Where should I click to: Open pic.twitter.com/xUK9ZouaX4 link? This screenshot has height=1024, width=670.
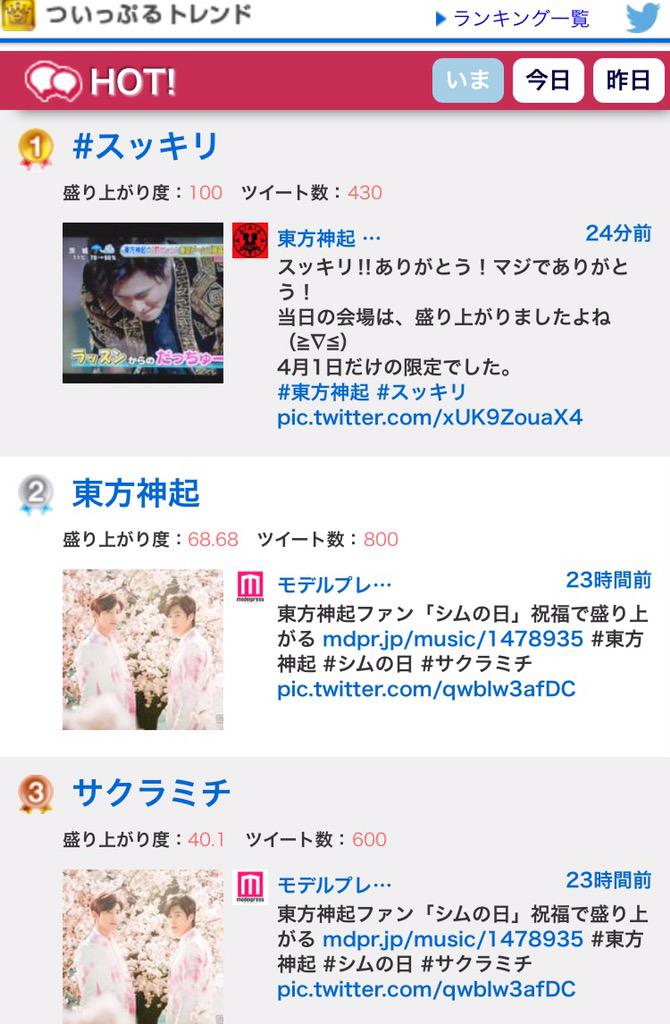point(430,417)
